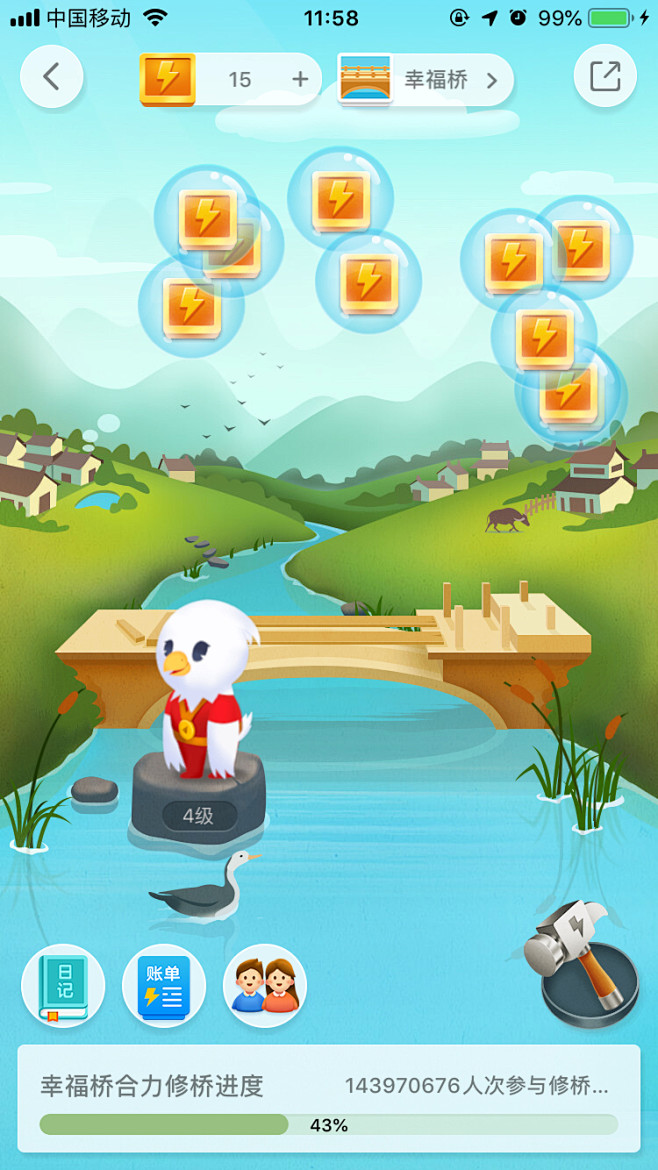Viewport: 658px width, 1170px height.
Task: Open the friends icon
Action: (265, 986)
